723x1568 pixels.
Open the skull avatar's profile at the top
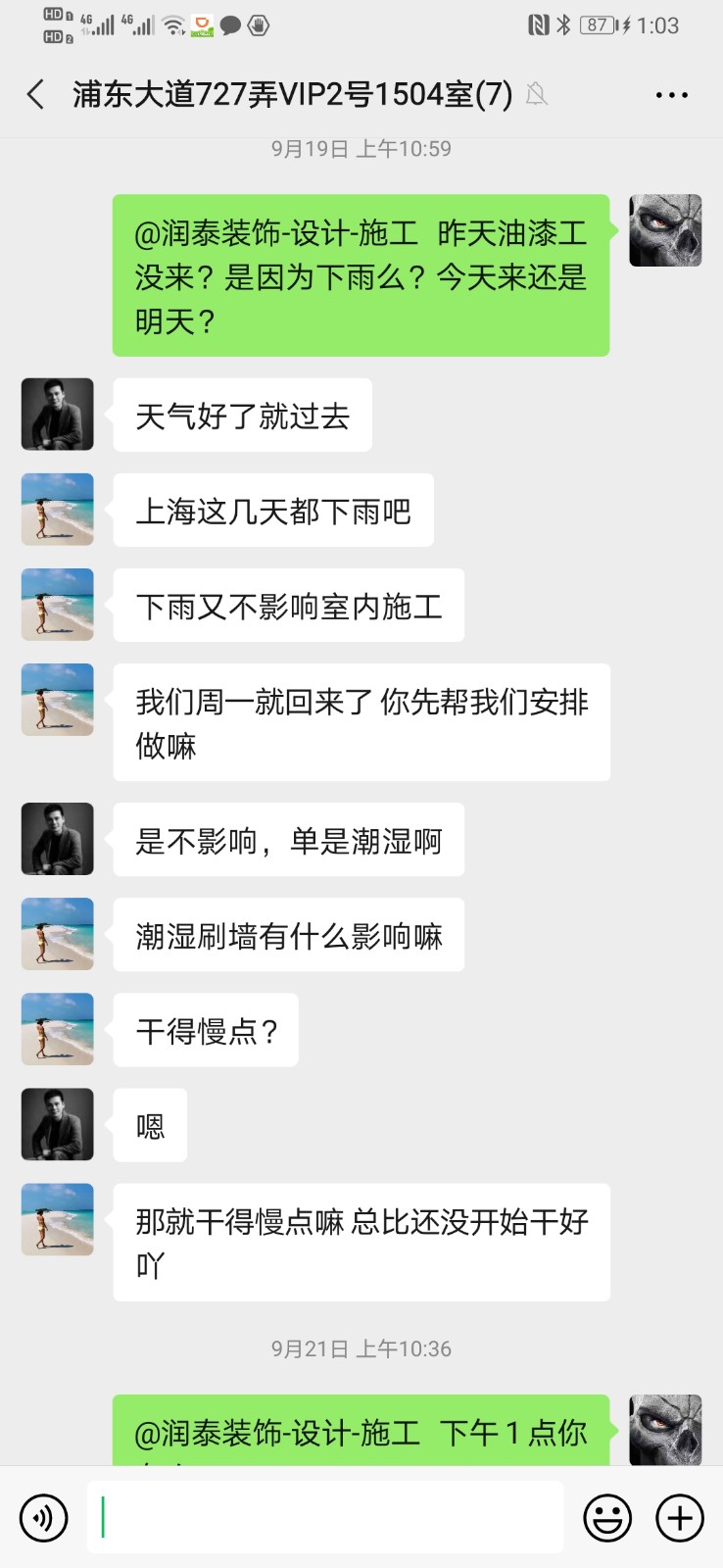click(x=665, y=230)
